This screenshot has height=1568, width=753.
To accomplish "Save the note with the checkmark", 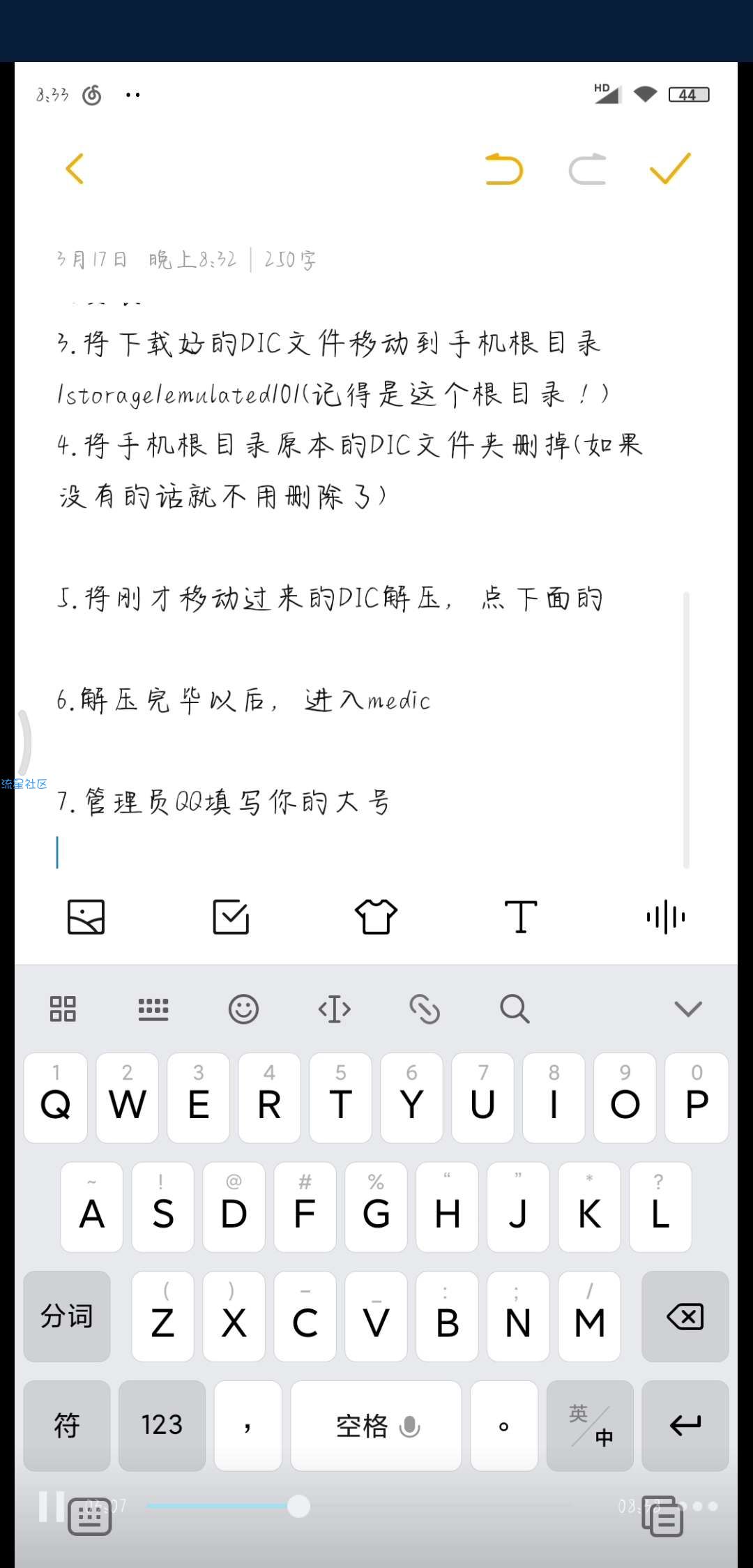I will point(670,169).
